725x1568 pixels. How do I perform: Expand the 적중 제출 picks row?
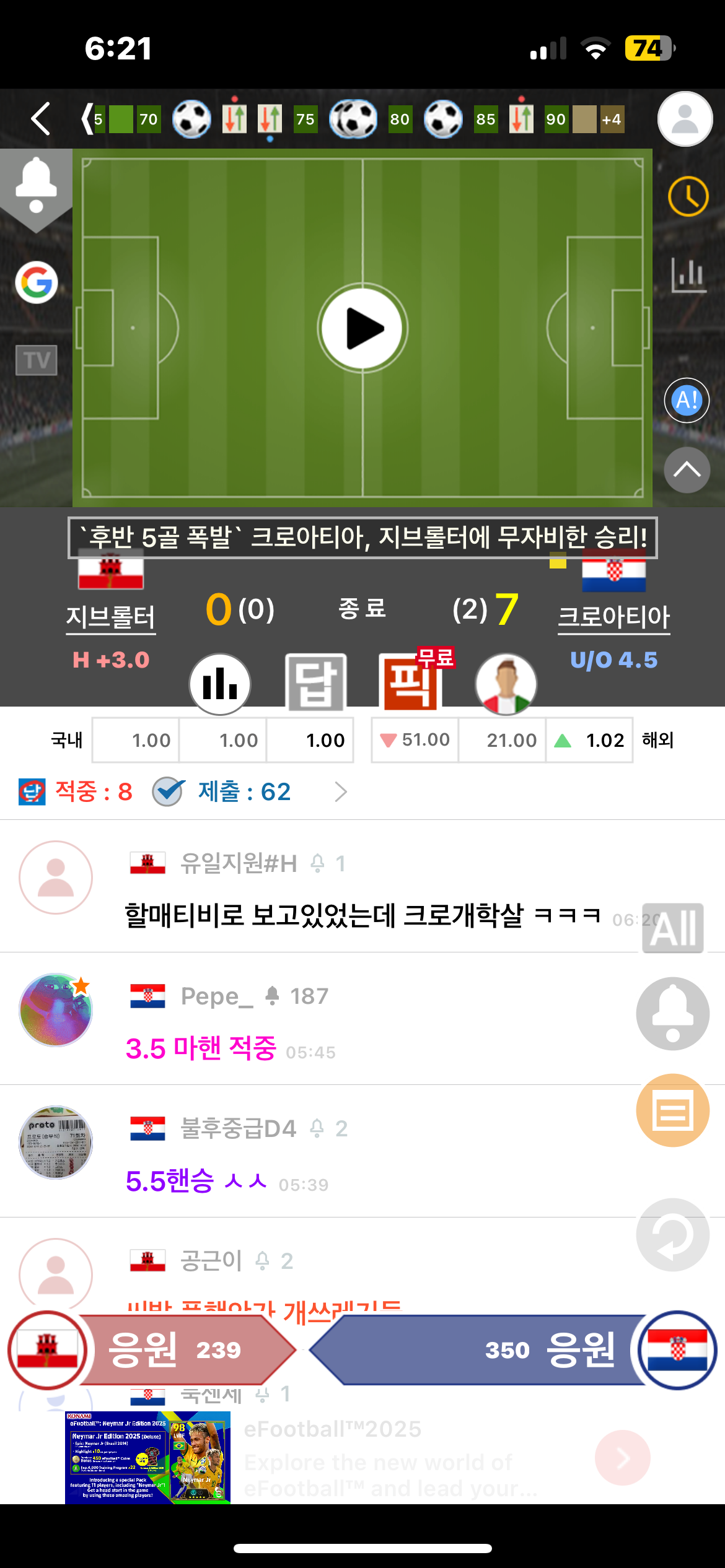pyautogui.click(x=341, y=791)
